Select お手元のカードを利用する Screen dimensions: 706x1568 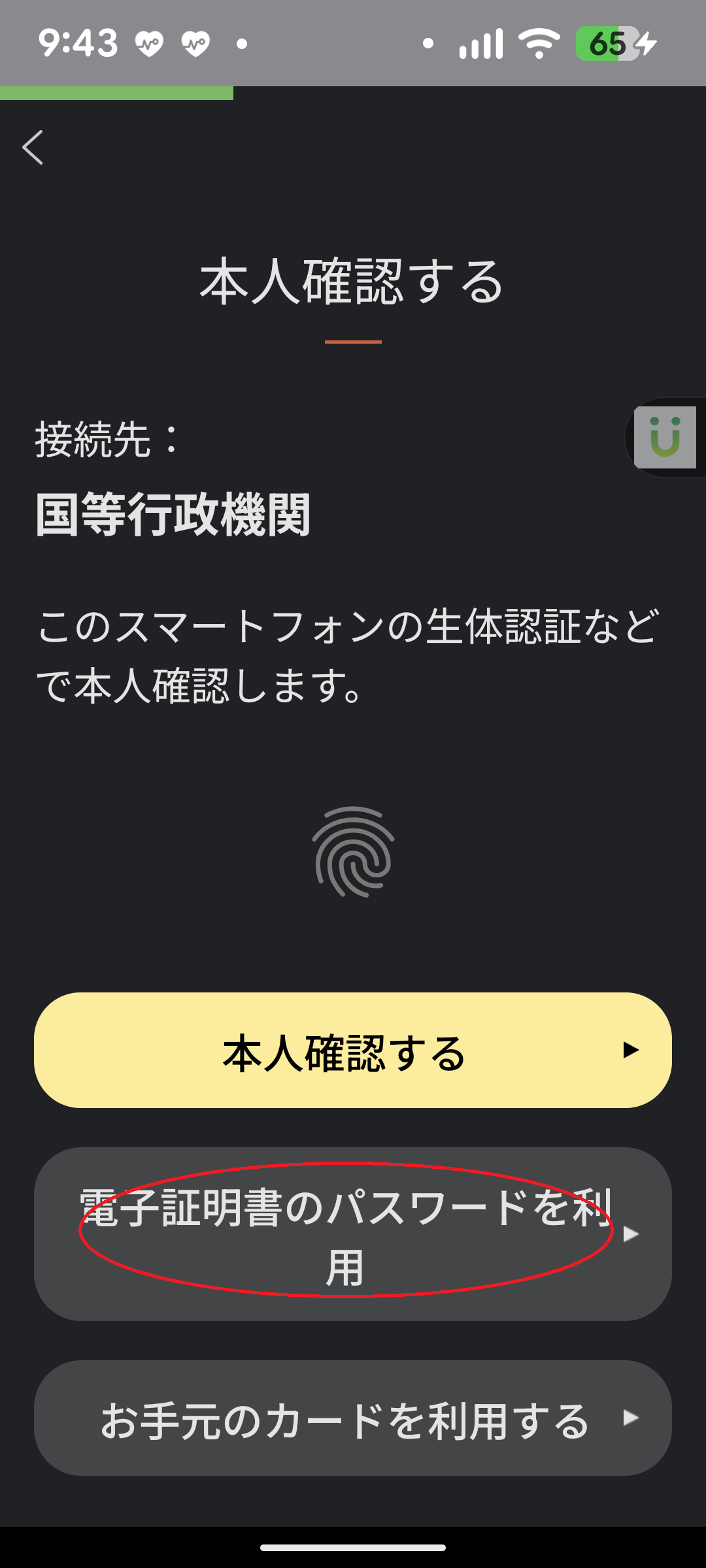[x=353, y=1418]
